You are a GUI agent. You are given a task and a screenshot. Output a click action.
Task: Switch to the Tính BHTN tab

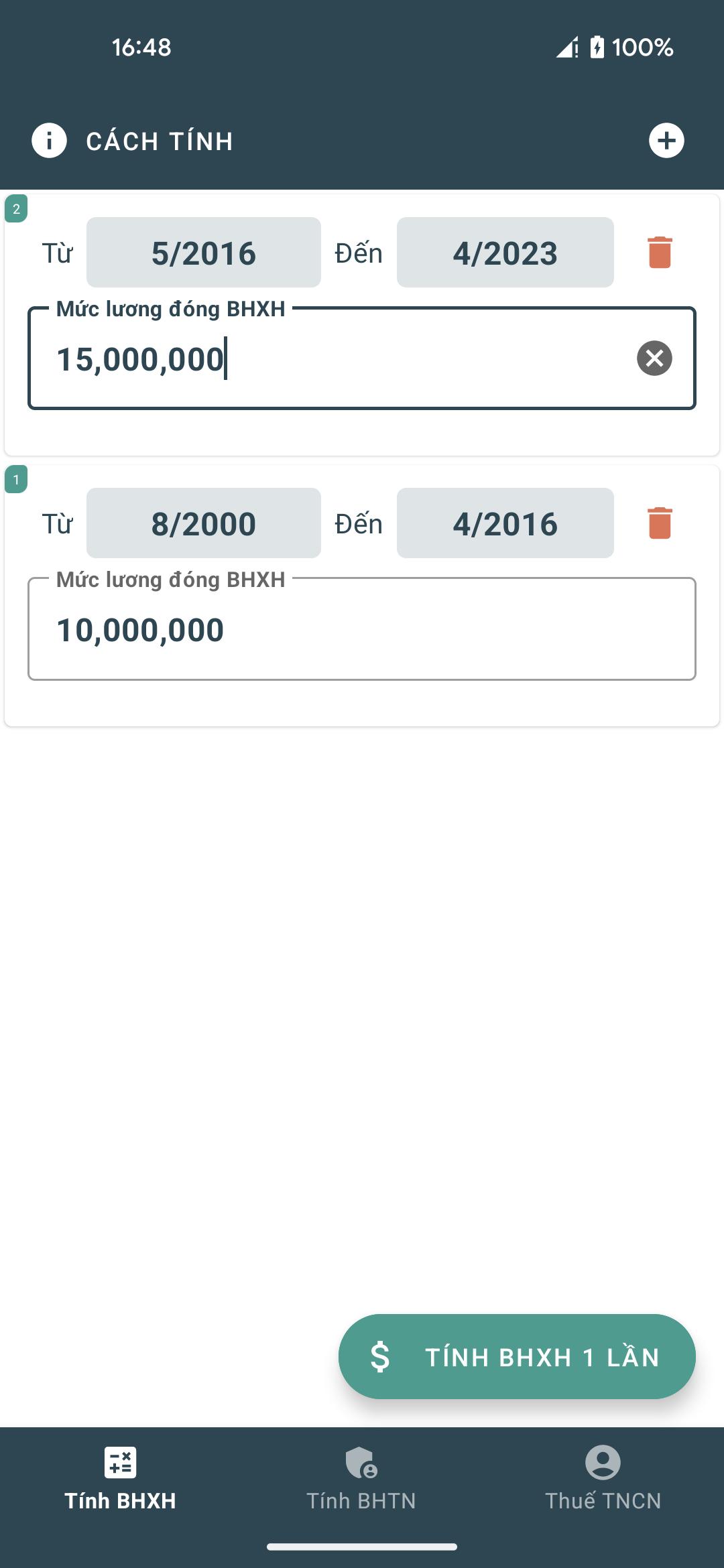tap(361, 1479)
